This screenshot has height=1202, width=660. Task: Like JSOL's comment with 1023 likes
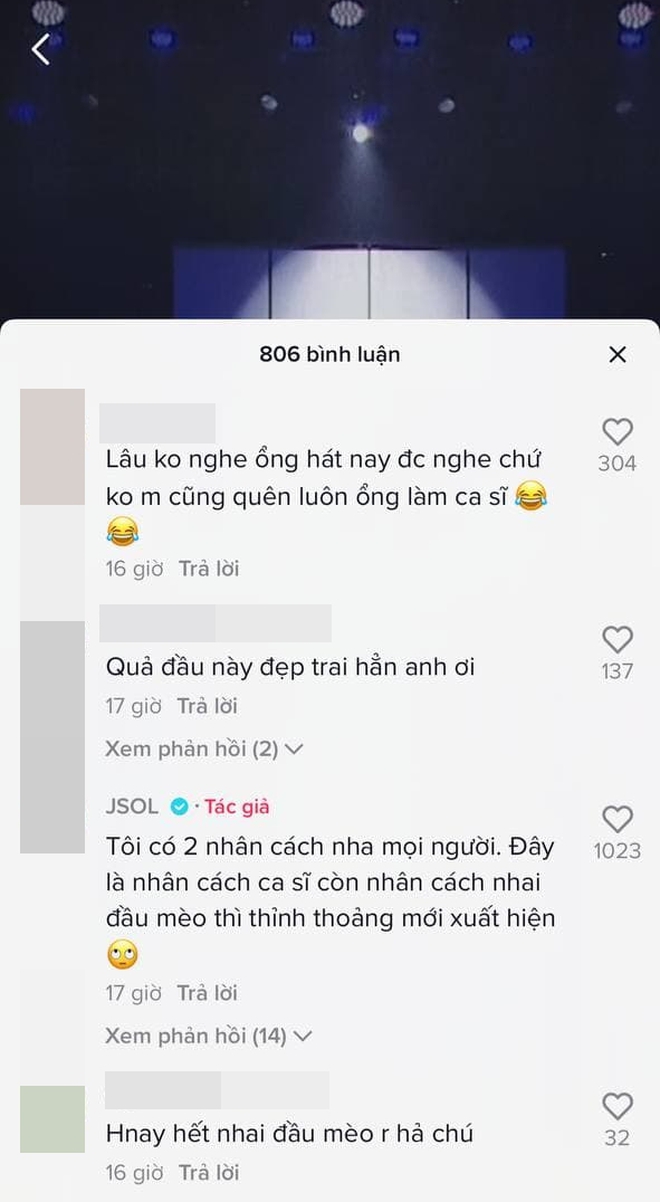point(617,820)
